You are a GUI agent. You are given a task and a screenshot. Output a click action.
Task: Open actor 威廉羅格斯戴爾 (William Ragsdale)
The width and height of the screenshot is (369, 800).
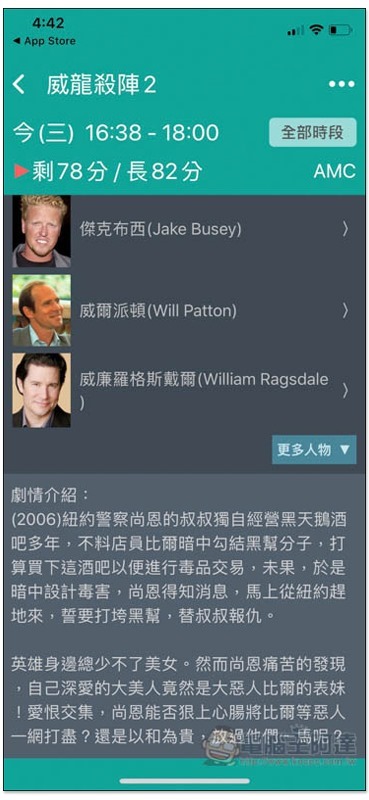coord(184,390)
